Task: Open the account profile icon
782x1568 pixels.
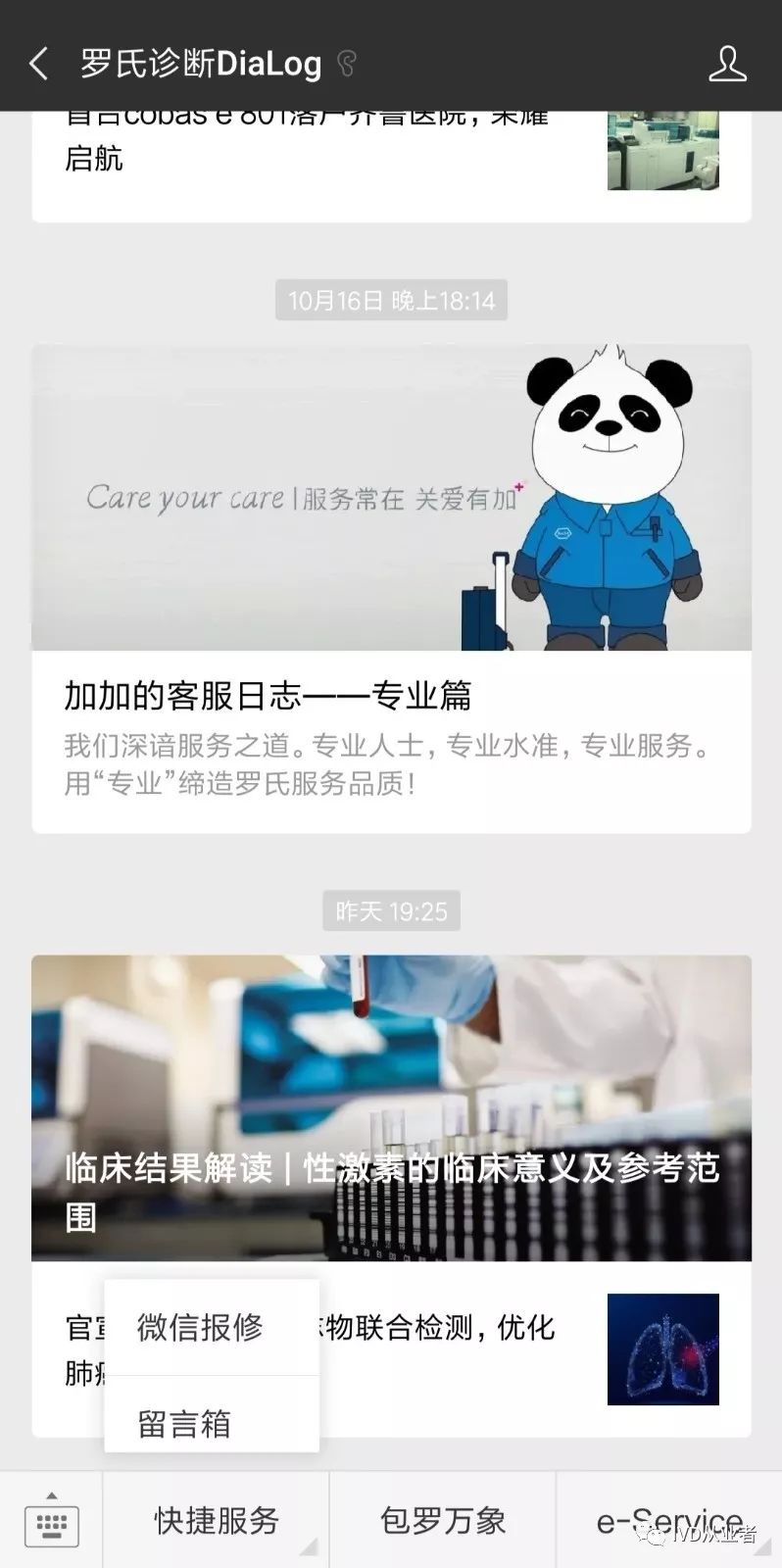Action: 727,65
